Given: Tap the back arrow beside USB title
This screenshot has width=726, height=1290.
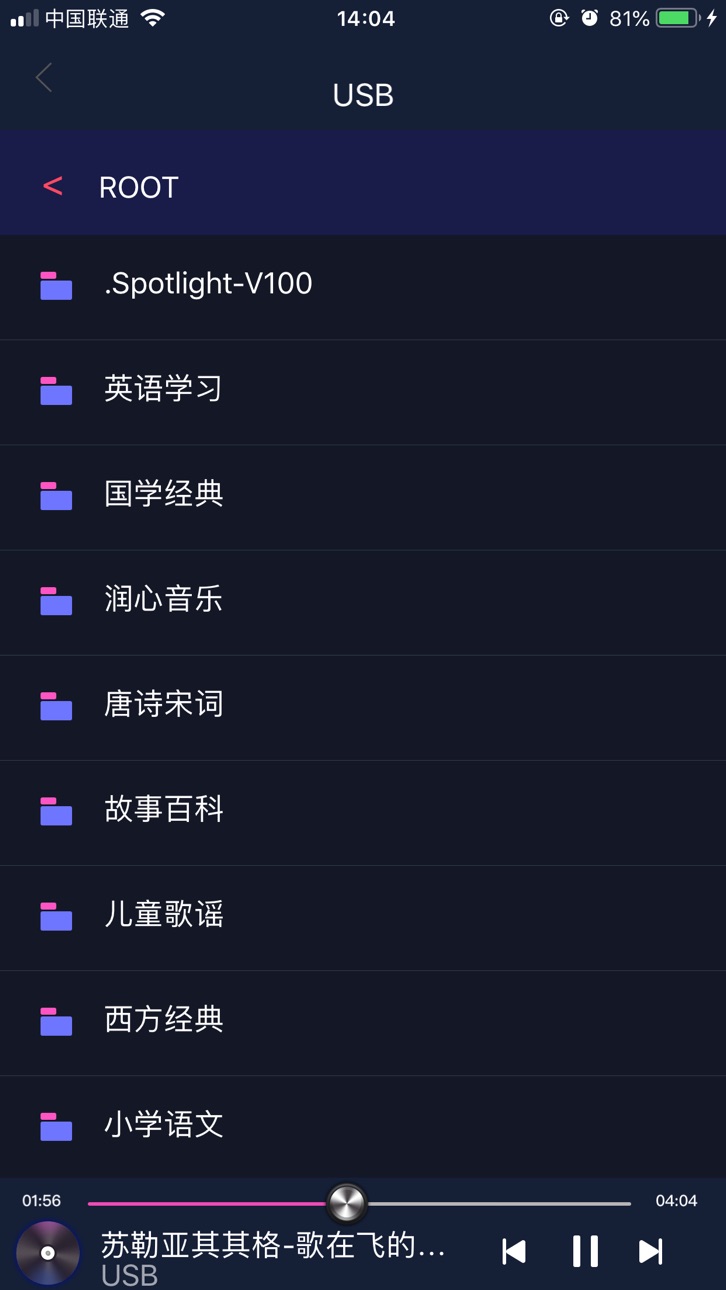Looking at the screenshot, I should 43,78.
